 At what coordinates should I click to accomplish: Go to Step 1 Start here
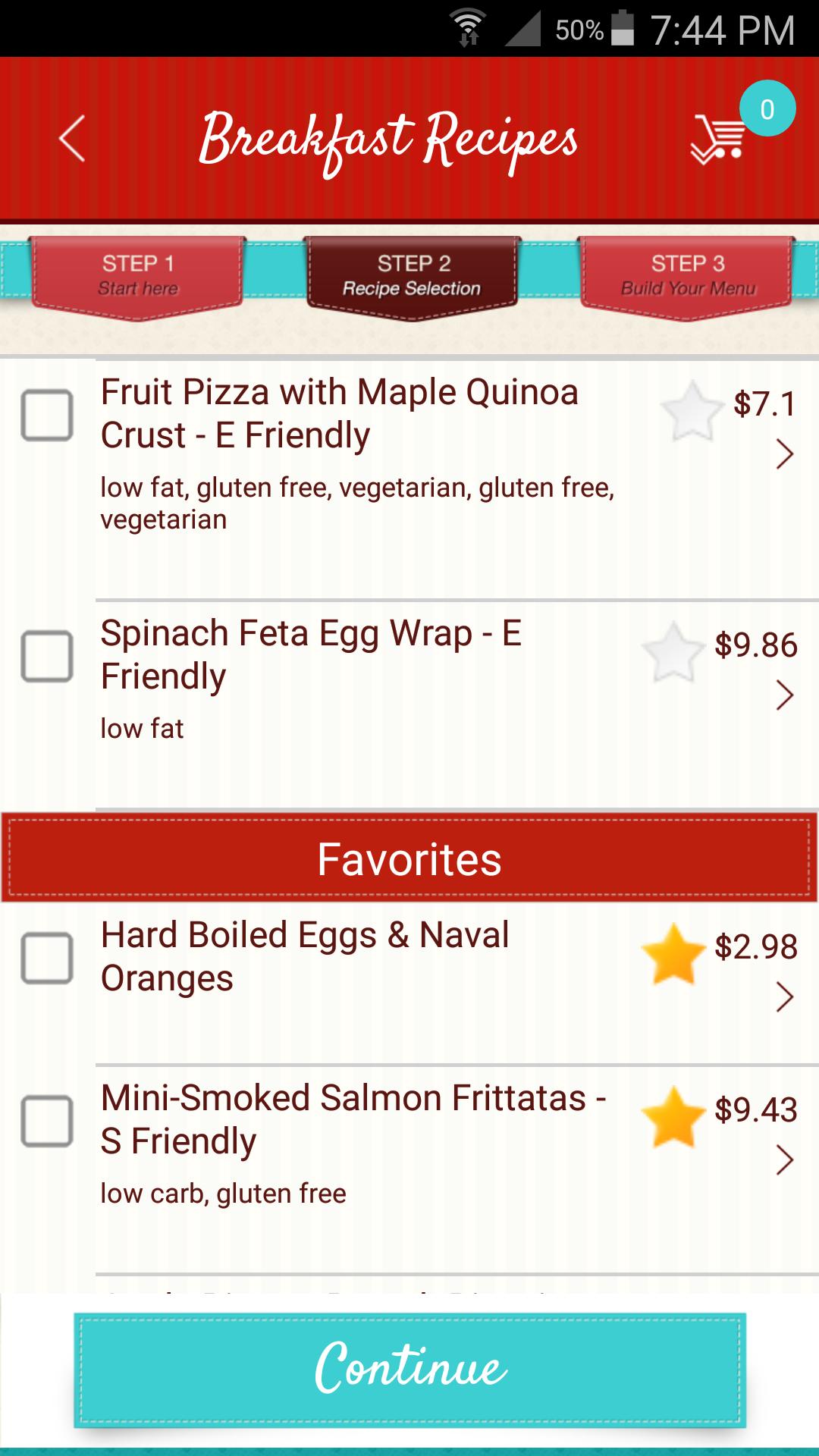[x=136, y=273]
